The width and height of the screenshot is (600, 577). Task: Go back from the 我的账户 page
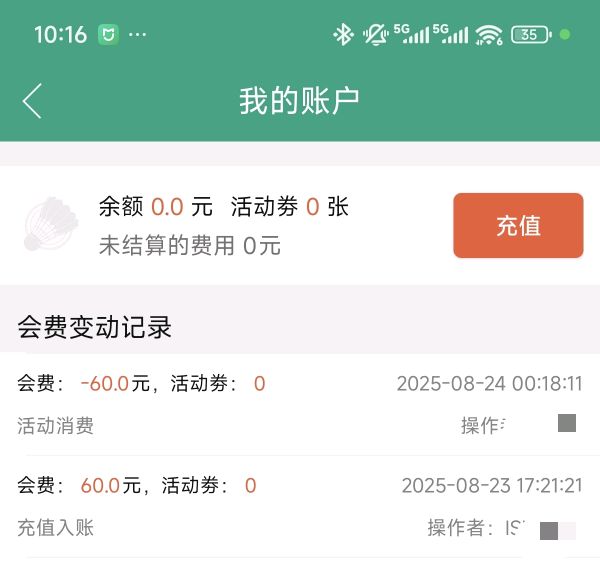coord(33,101)
